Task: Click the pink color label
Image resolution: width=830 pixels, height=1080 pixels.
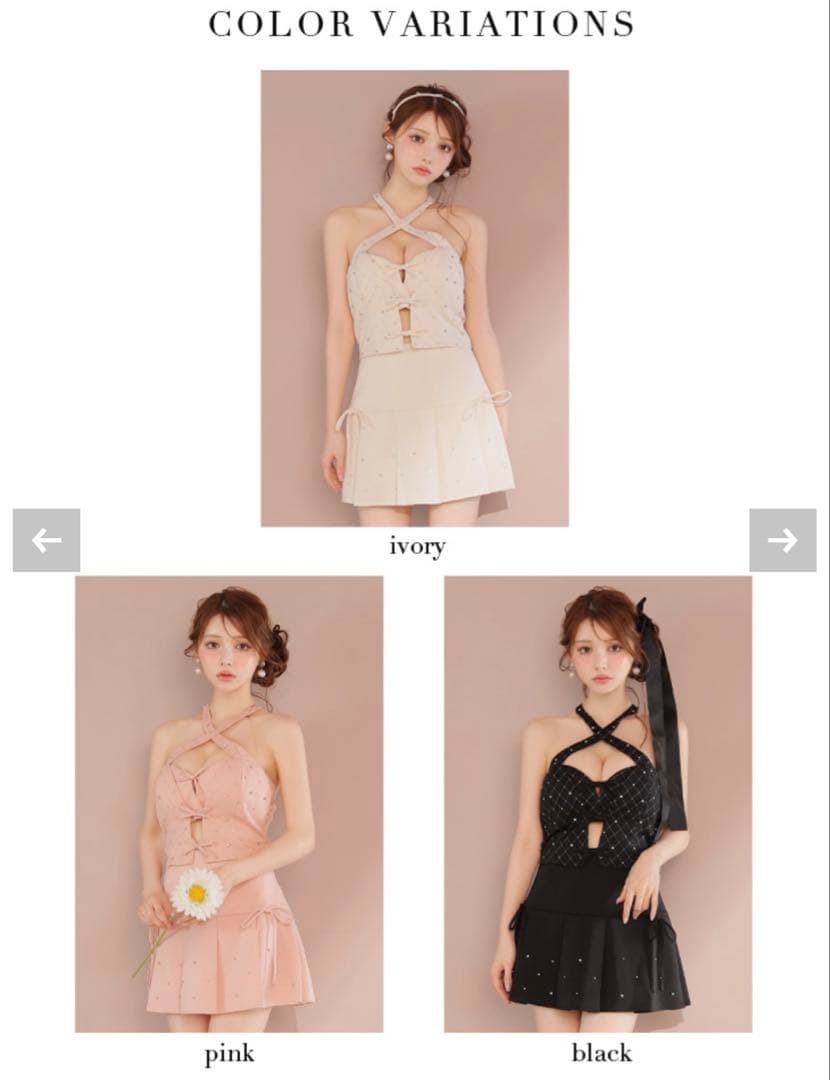Action: 227,1053
